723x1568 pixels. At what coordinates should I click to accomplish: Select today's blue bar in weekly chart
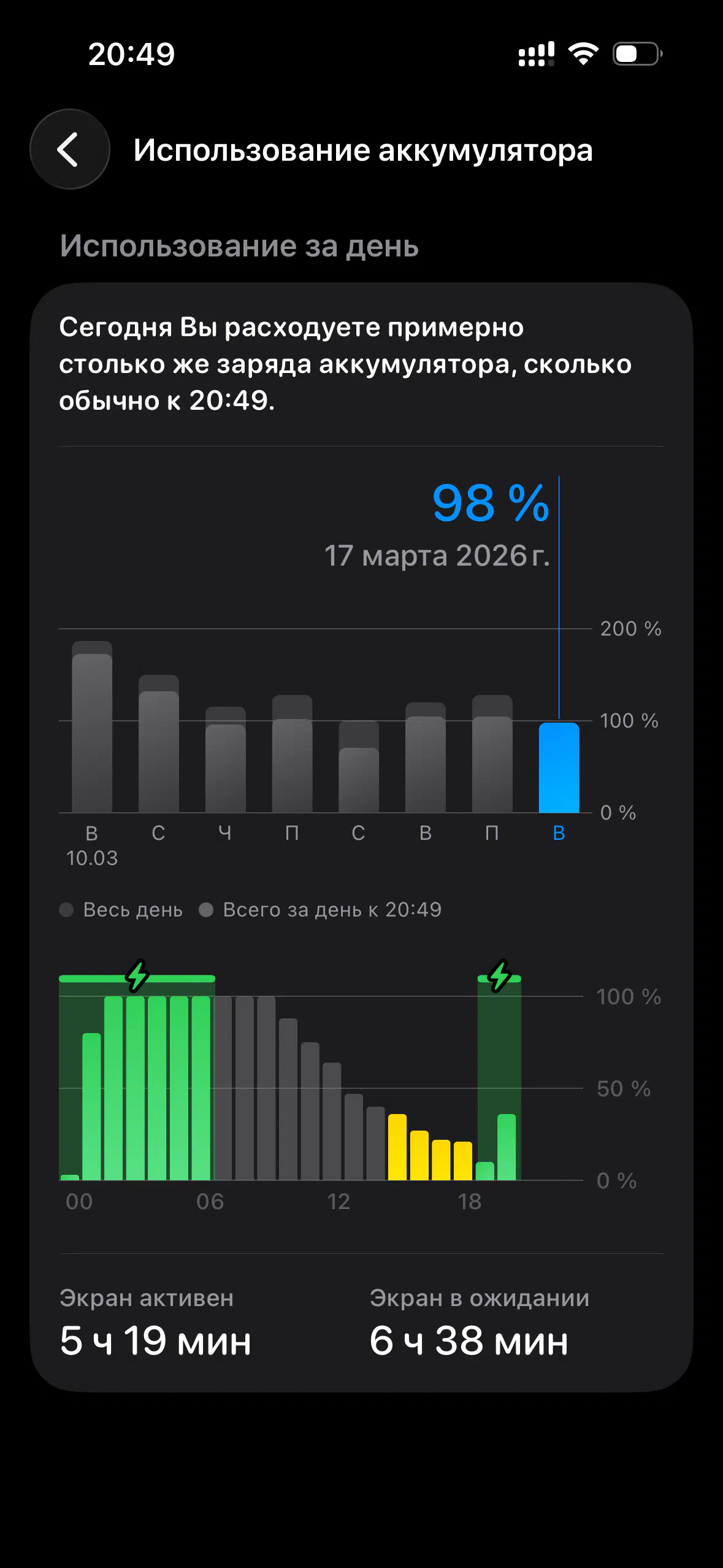(559, 767)
